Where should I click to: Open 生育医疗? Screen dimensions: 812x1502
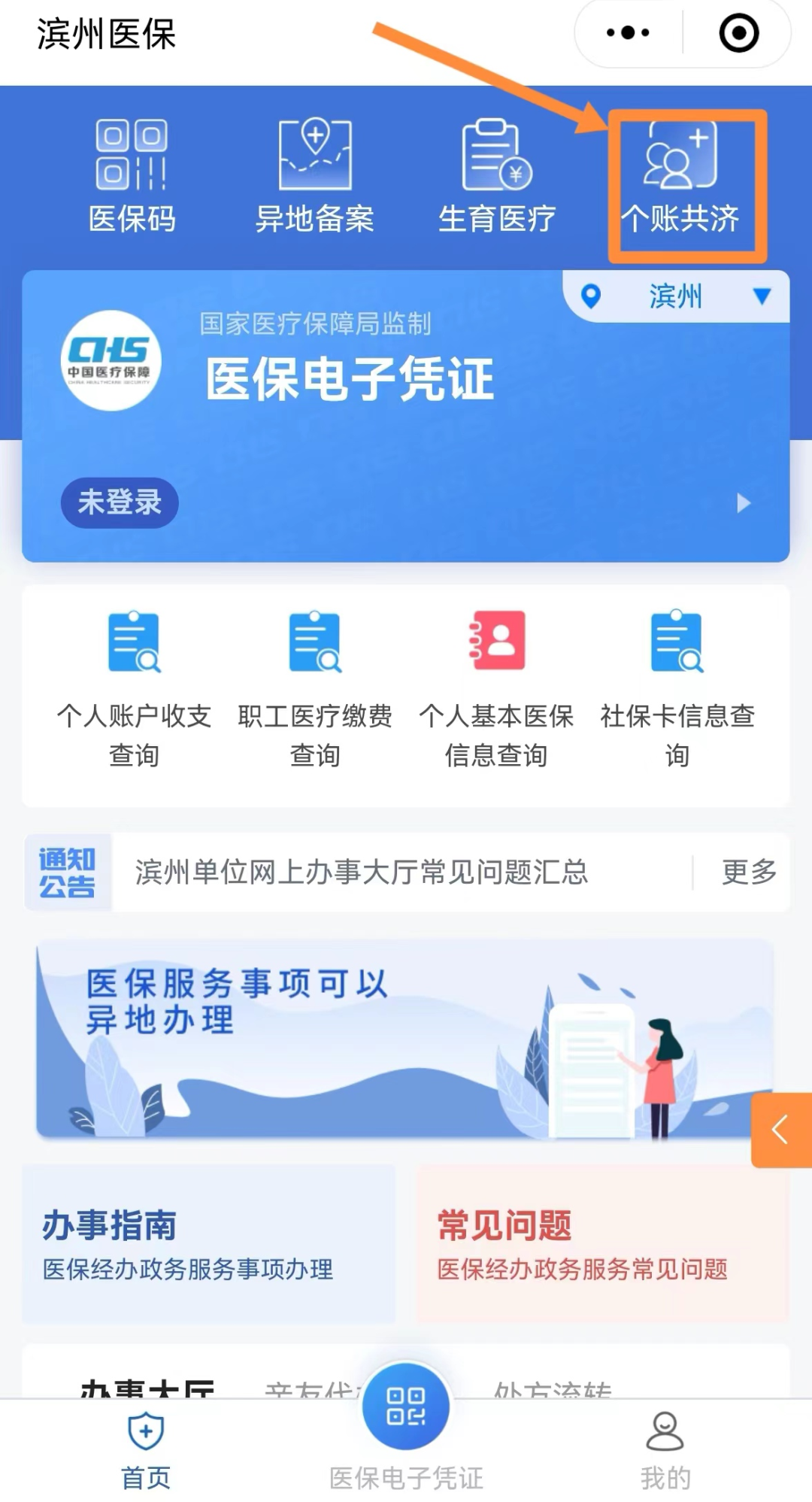(497, 177)
